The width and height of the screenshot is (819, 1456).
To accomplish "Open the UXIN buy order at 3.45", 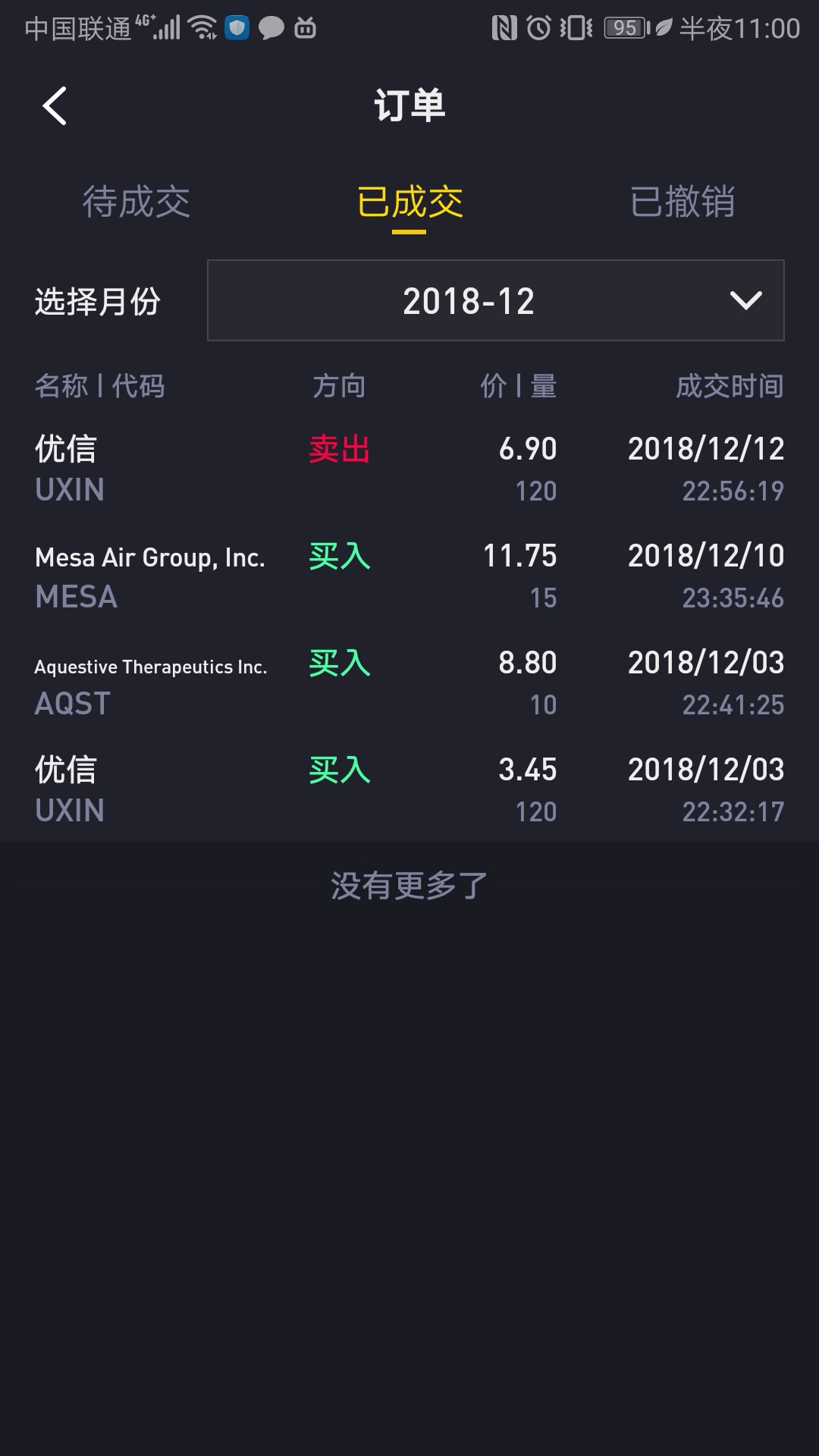I will 409,789.
